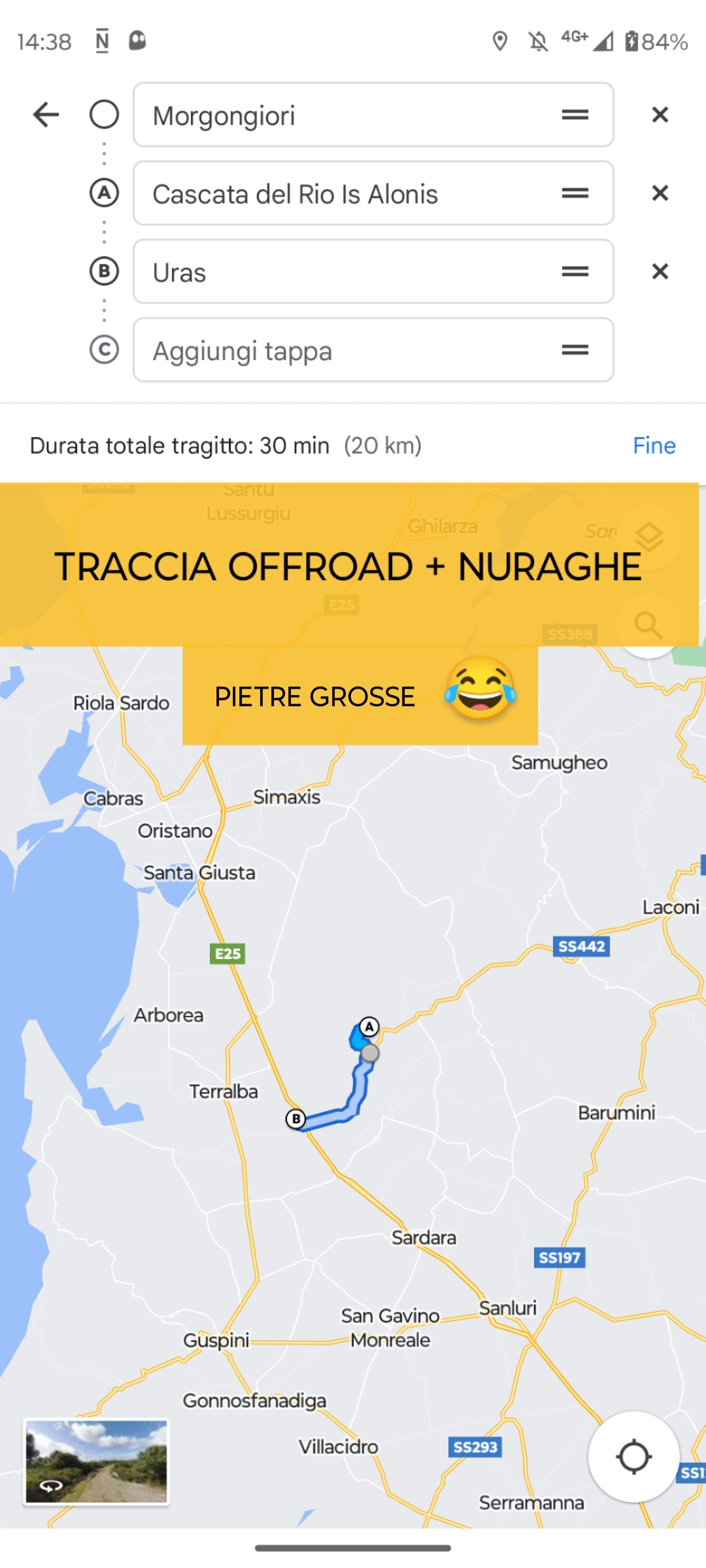The width and height of the screenshot is (706, 1568).
Task: Open the map layers button
Action: click(649, 538)
